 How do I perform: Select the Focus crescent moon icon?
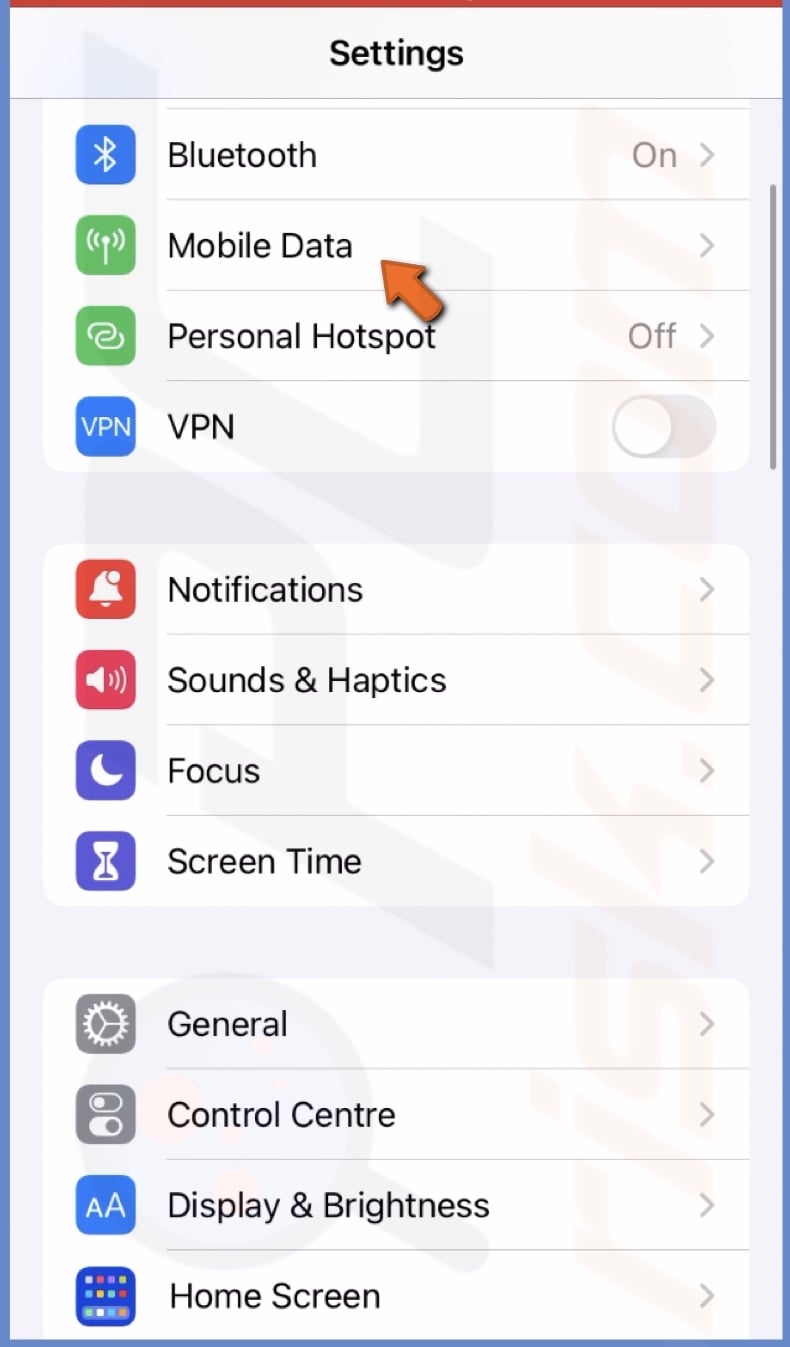pos(105,770)
